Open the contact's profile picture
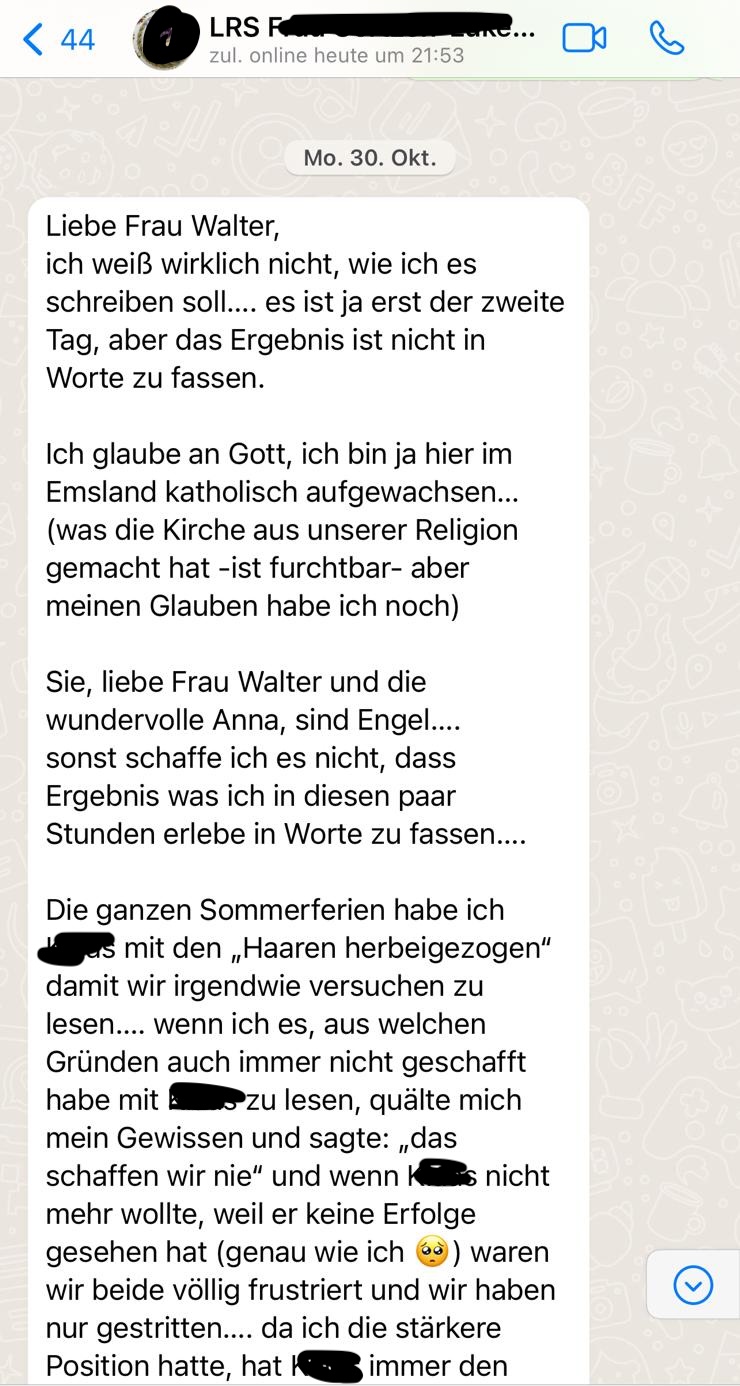740x1386 pixels. coord(166,39)
